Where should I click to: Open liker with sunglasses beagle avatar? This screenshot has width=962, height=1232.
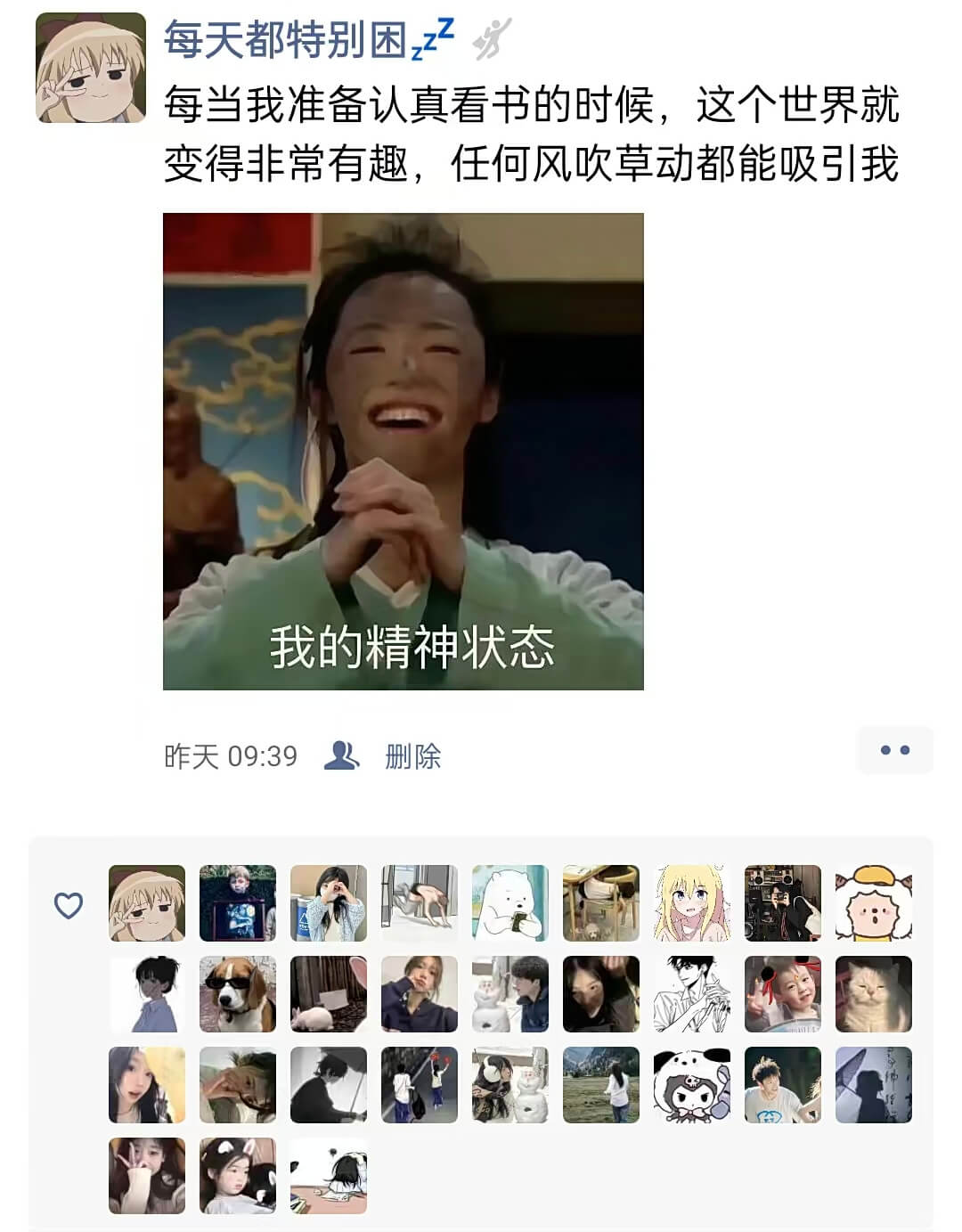(238, 994)
